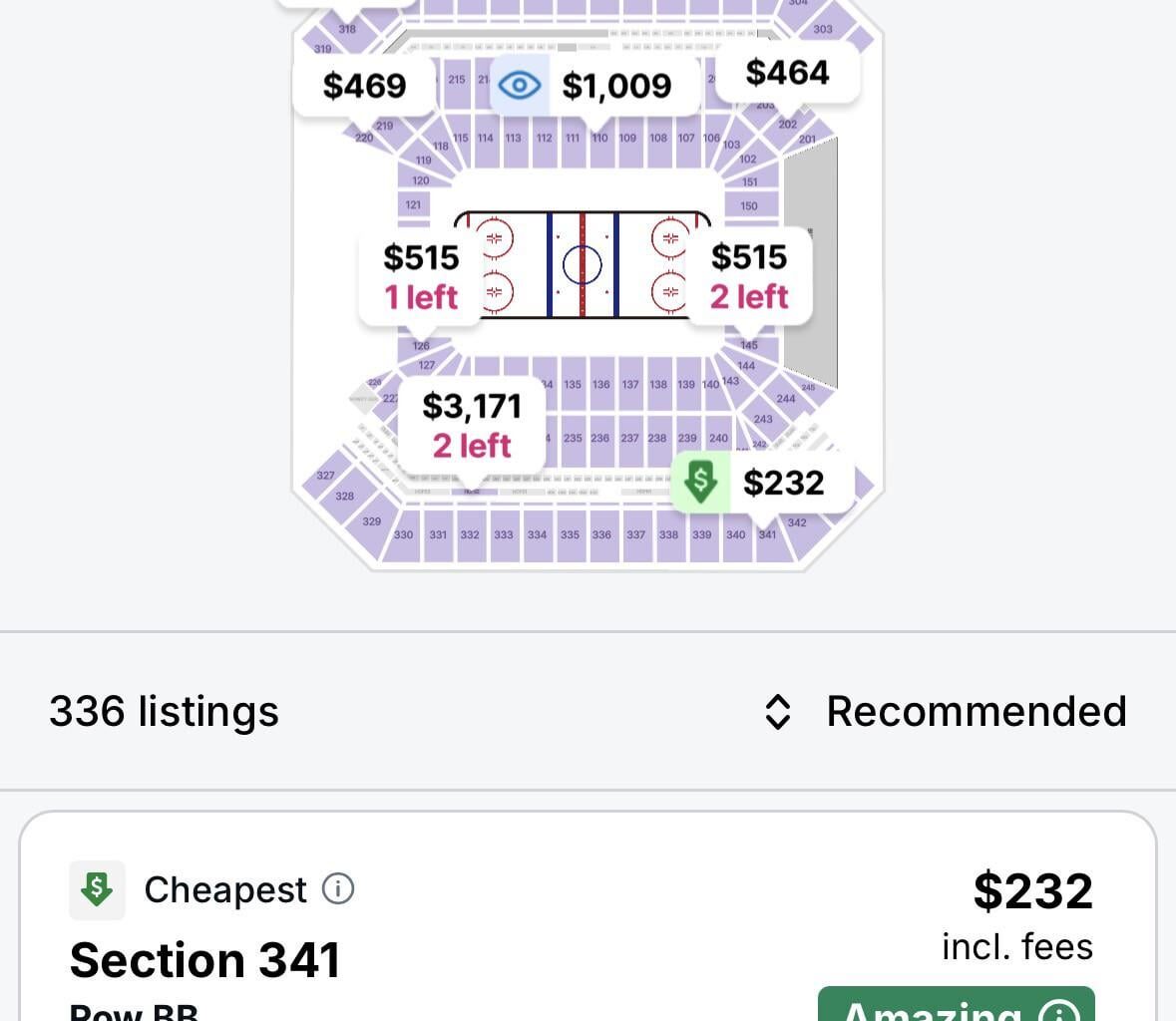
Task: Select section 336 on the seating map
Action: pyautogui.click(x=601, y=535)
